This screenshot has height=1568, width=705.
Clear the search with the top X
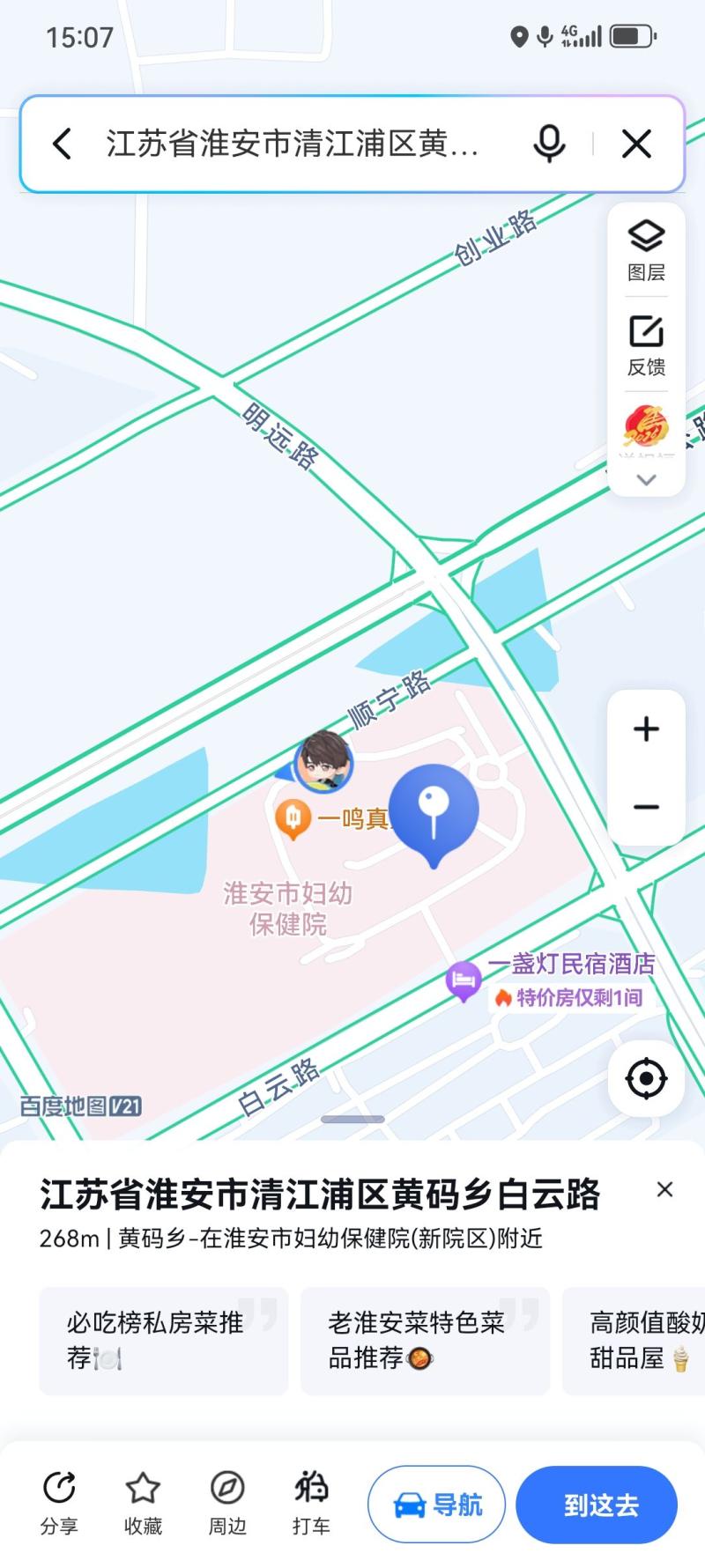coord(636,144)
